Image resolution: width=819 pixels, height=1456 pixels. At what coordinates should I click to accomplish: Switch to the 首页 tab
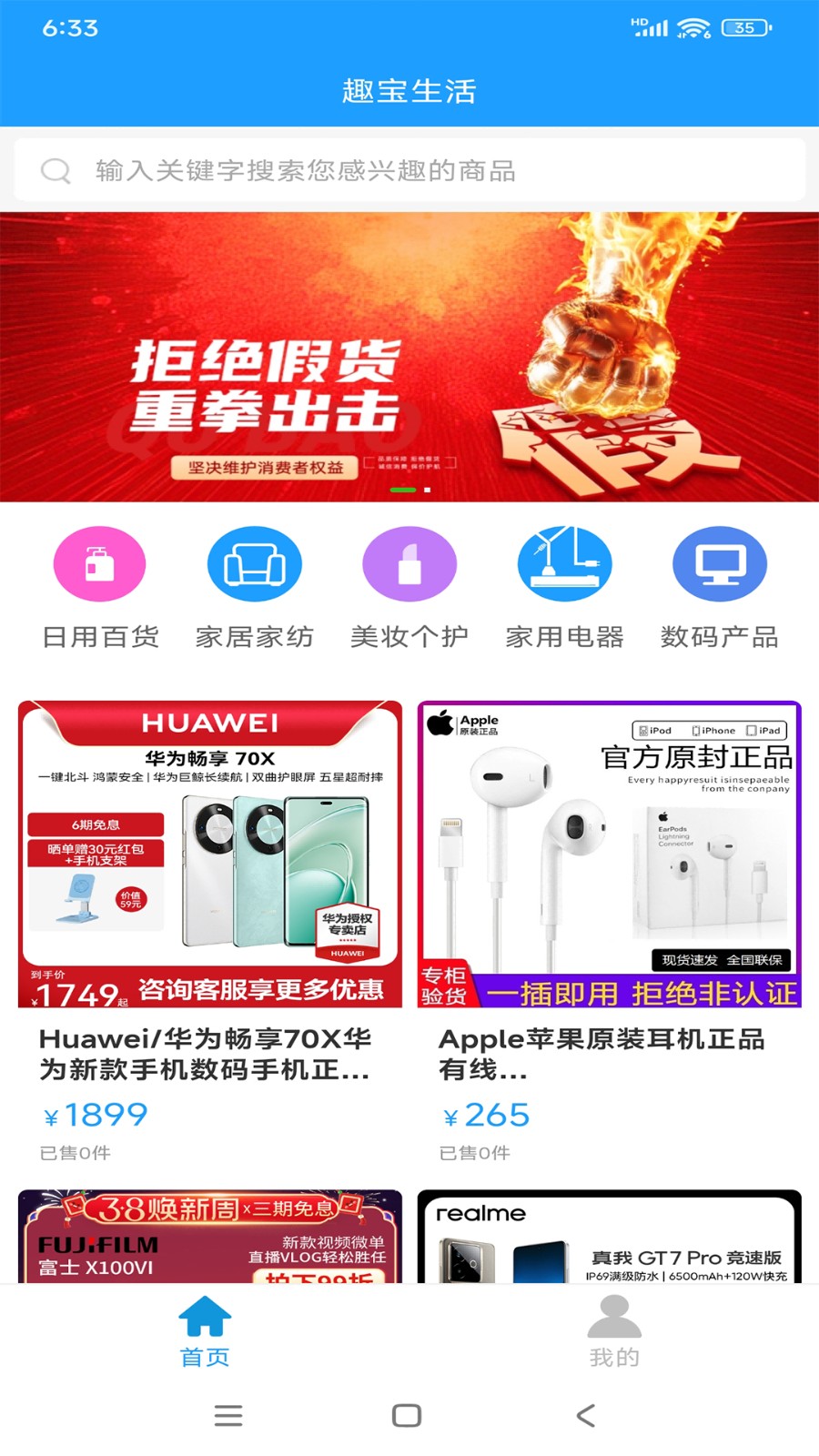pos(205,1331)
